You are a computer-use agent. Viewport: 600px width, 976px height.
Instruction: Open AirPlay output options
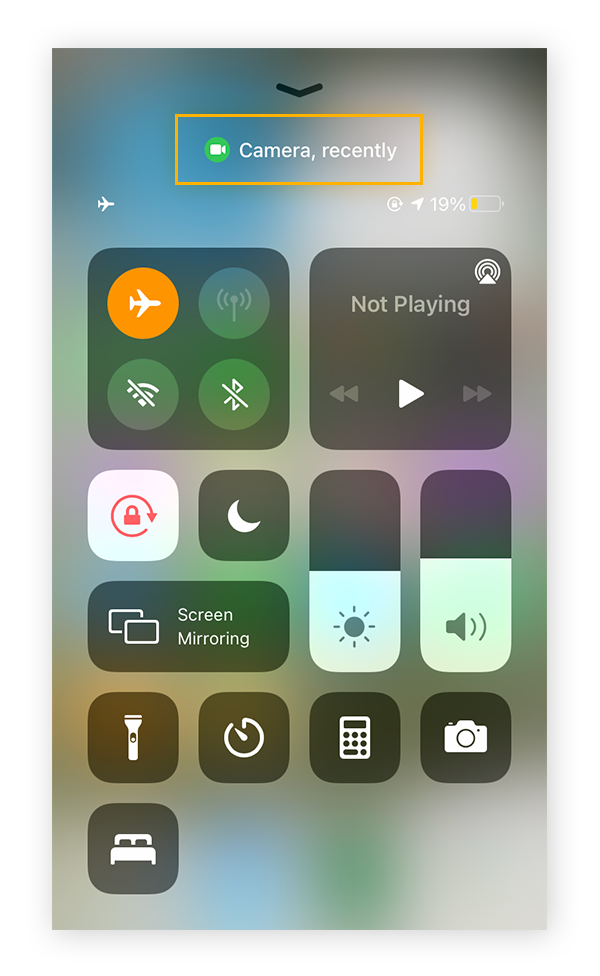point(487,271)
